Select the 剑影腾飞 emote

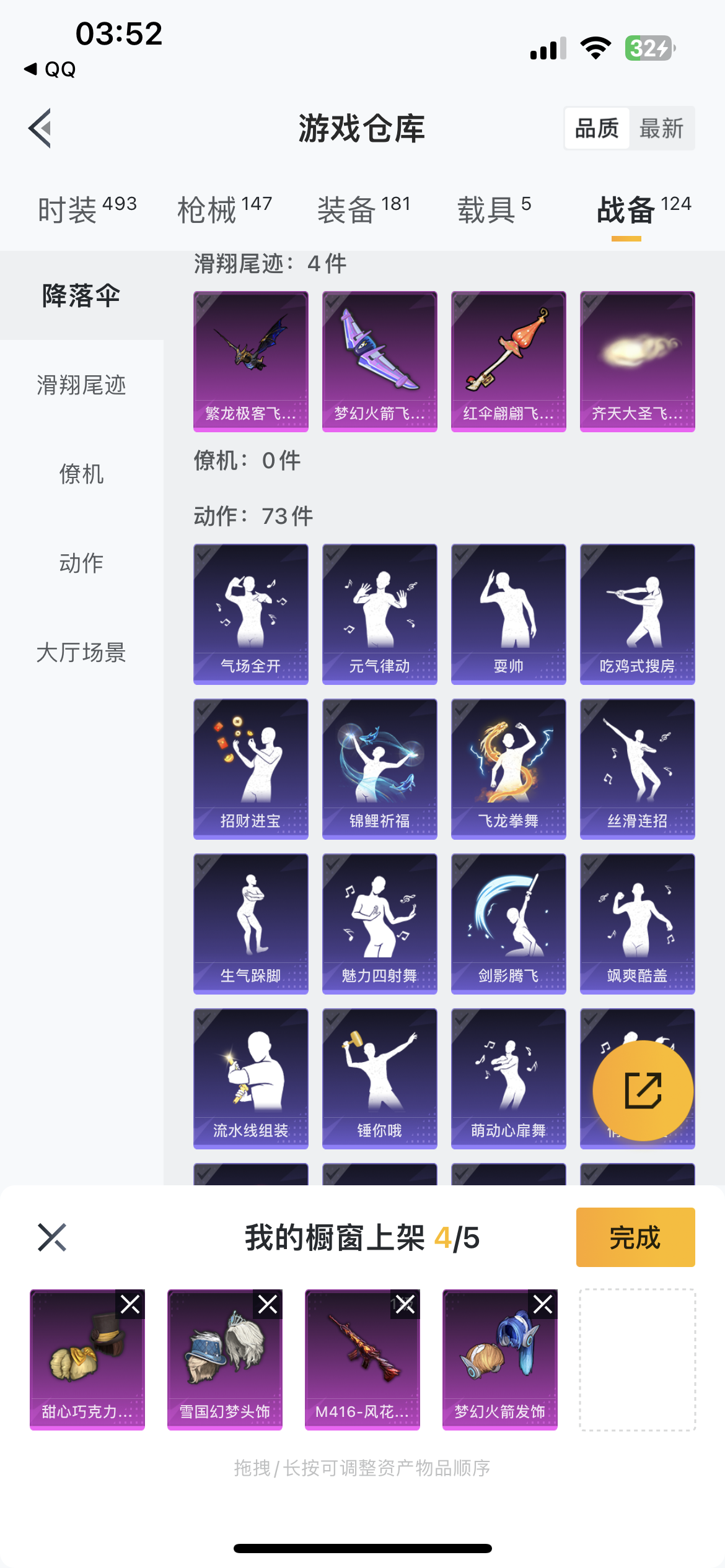[x=508, y=923]
